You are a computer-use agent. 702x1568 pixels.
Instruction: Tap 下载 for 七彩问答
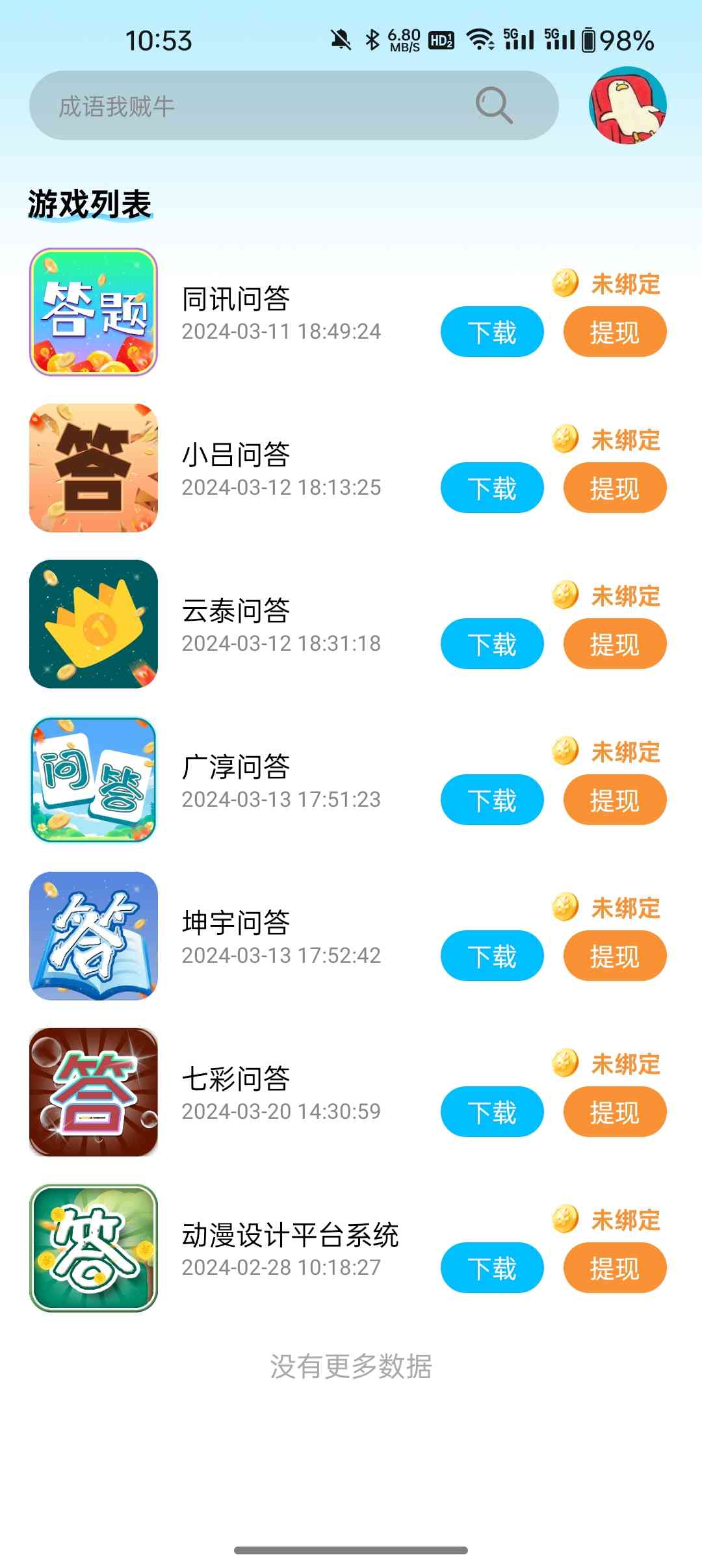point(492,1112)
